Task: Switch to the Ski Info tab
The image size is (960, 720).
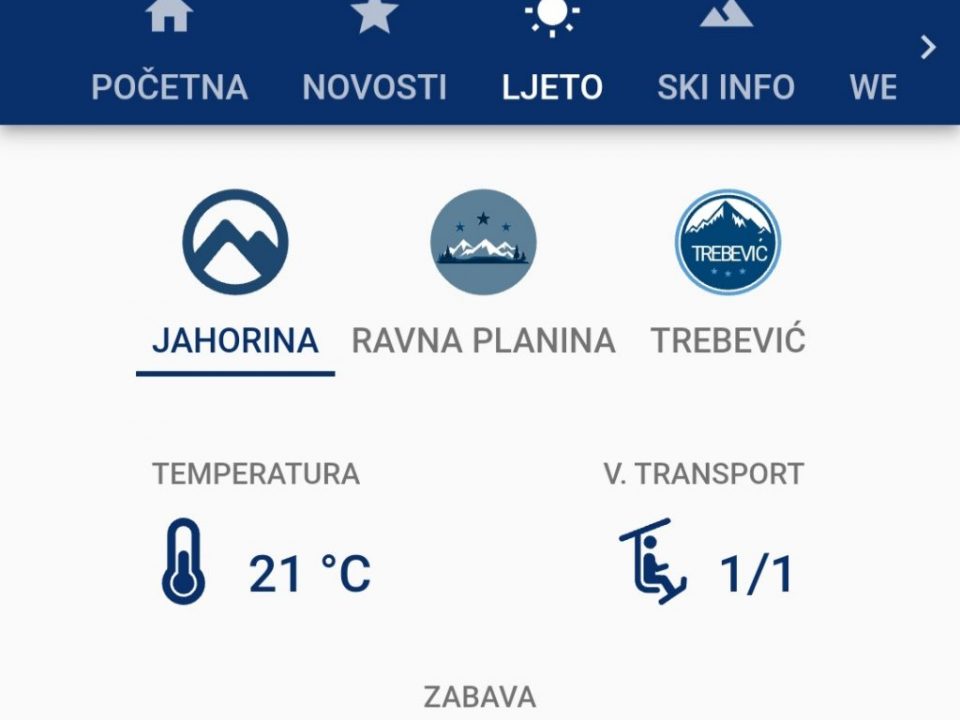Action: (x=726, y=60)
